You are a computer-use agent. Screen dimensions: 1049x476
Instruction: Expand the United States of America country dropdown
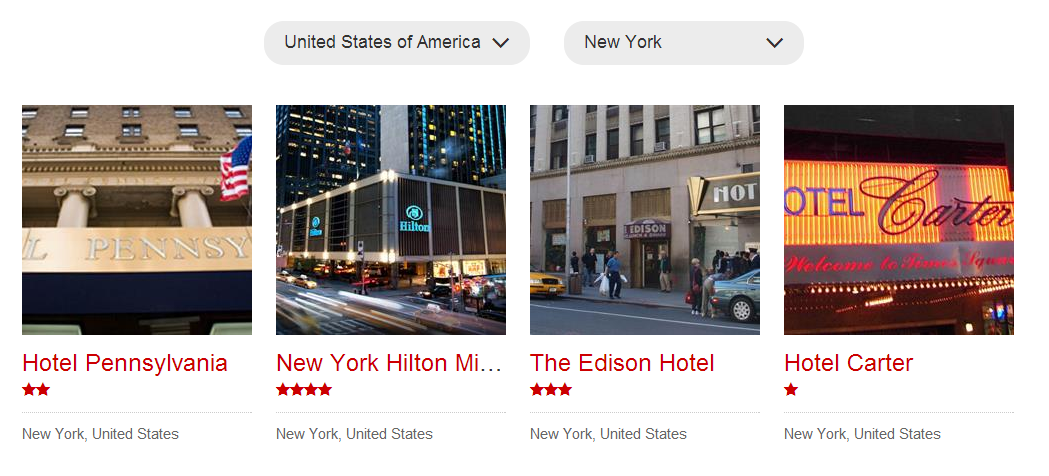point(396,43)
